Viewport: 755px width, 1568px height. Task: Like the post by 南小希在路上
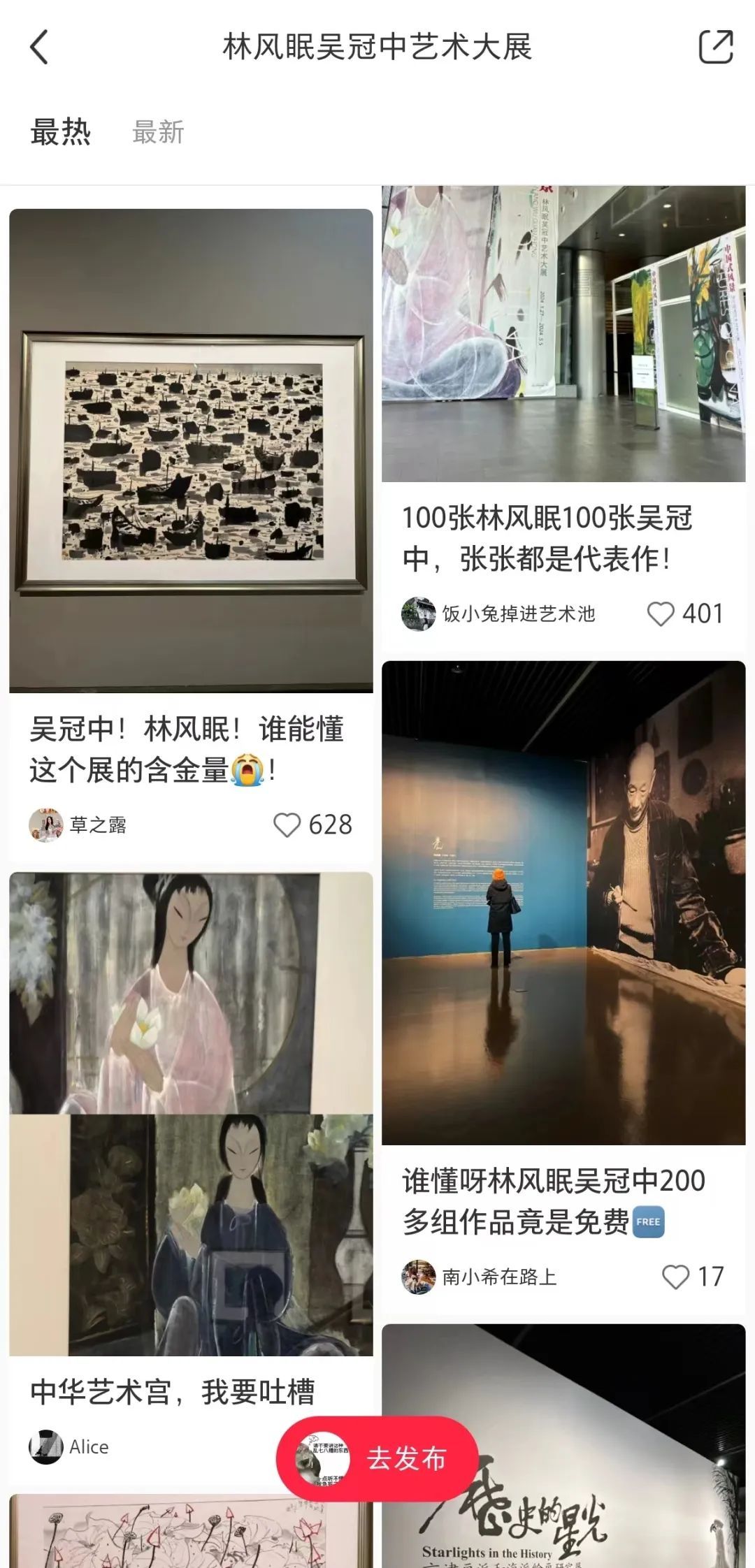click(675, 1277)
